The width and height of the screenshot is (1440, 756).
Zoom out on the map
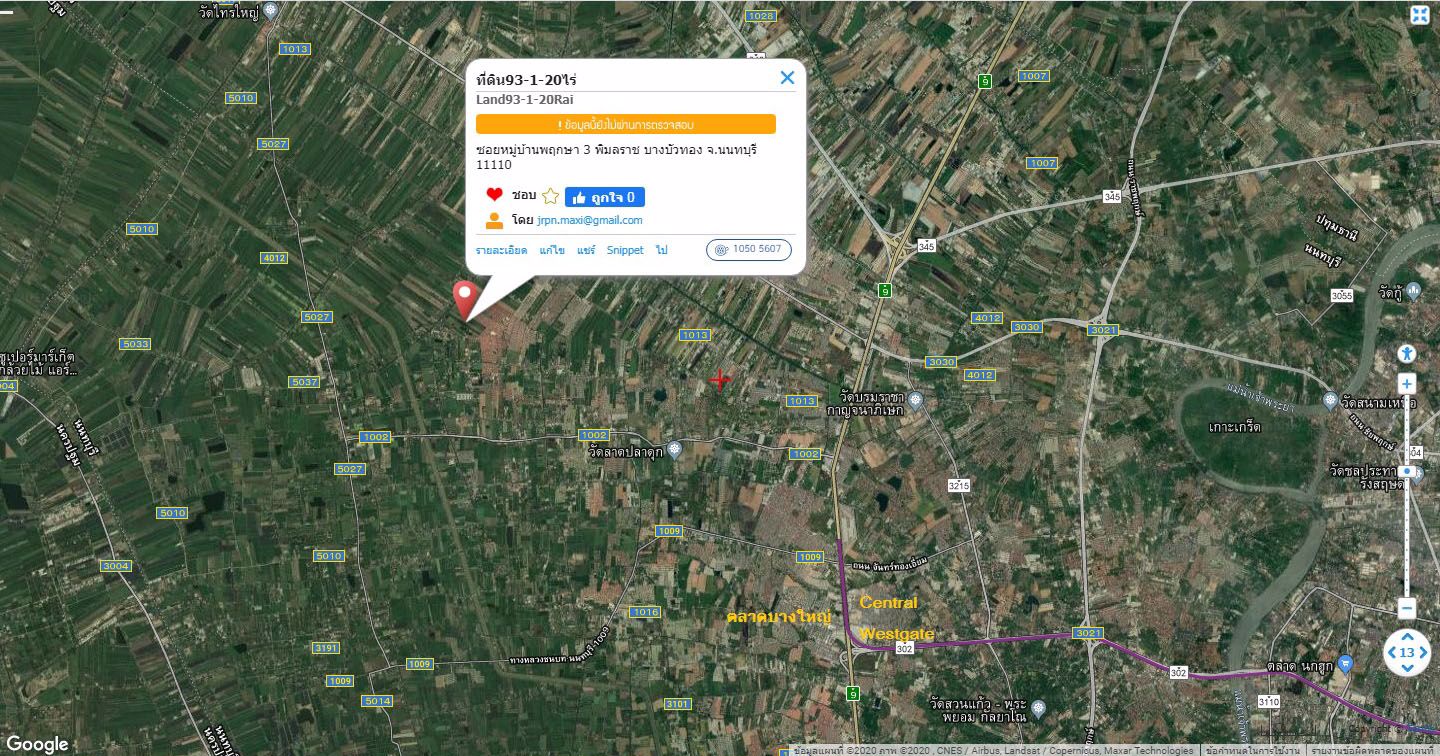tap(1407, 608)
